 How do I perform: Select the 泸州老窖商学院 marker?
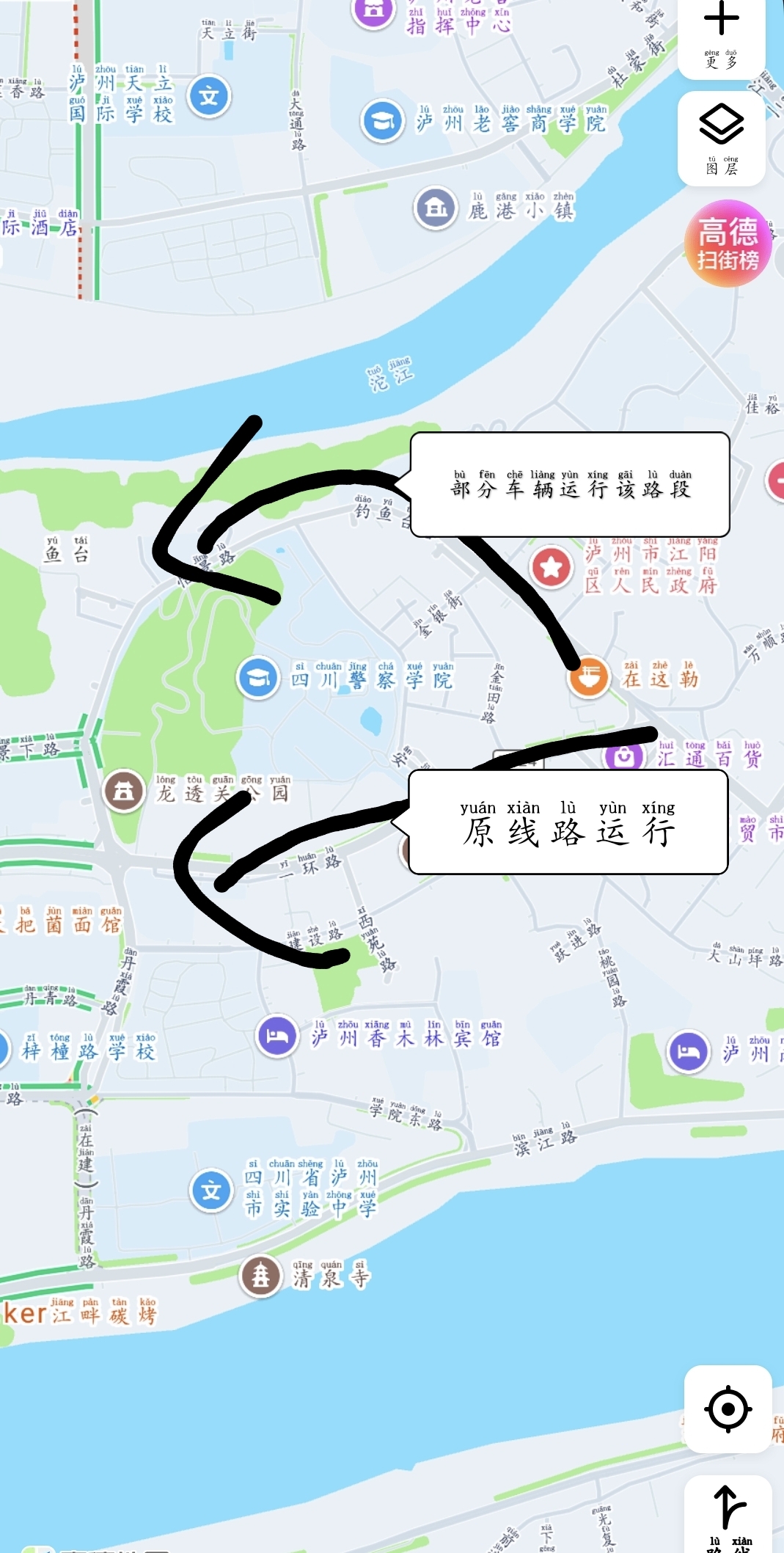pyautogui.click(x=382, y=121)
